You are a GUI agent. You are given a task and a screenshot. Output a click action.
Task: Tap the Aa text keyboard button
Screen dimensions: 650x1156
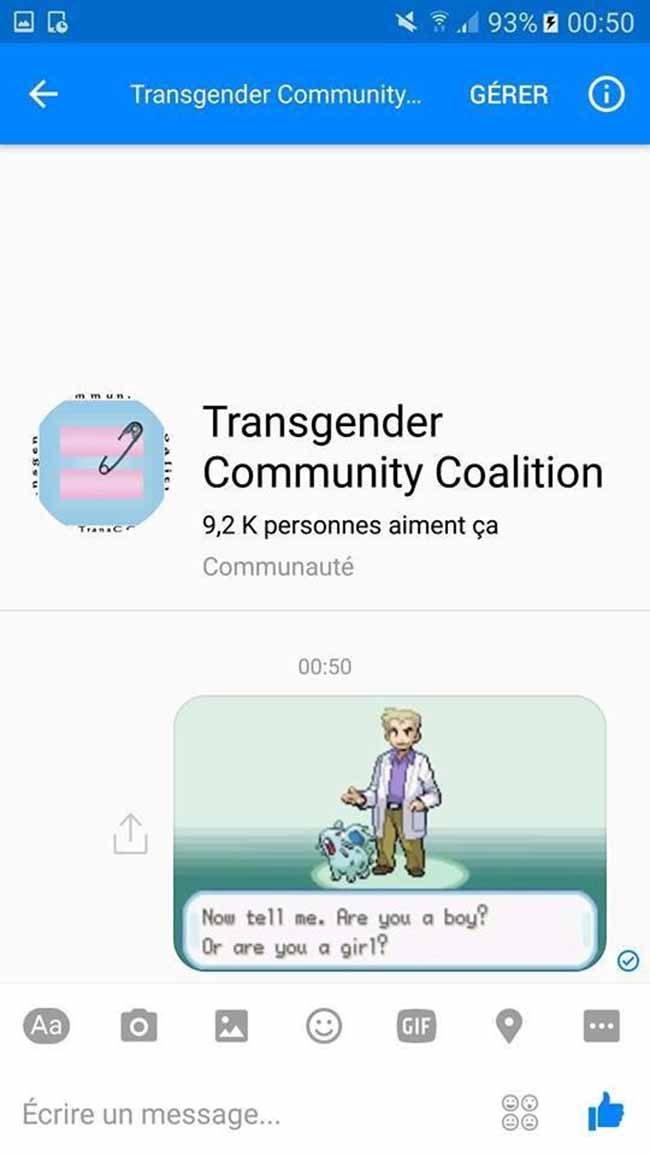46,1026
